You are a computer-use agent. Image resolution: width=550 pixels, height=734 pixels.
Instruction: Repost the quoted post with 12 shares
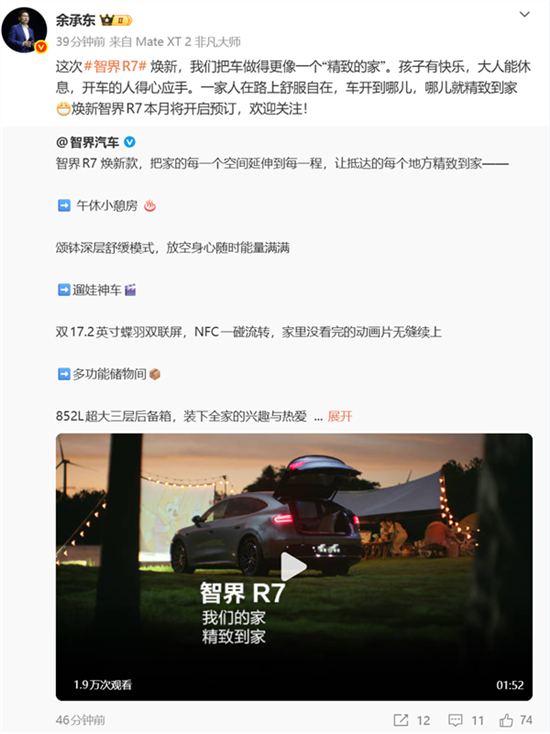coord(411,720)
